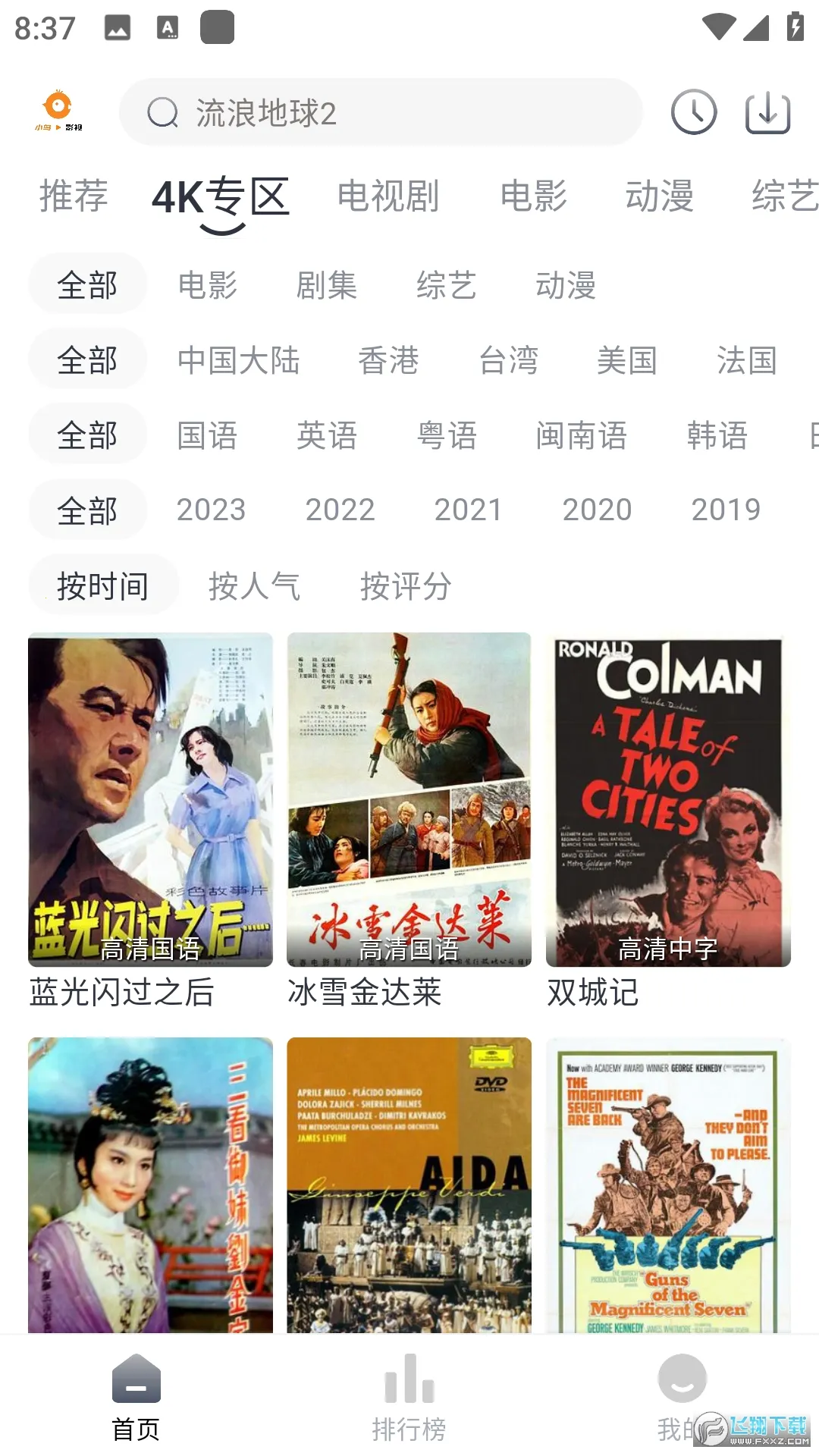Enable the 电影 content type filter

[x=208, y=284]
